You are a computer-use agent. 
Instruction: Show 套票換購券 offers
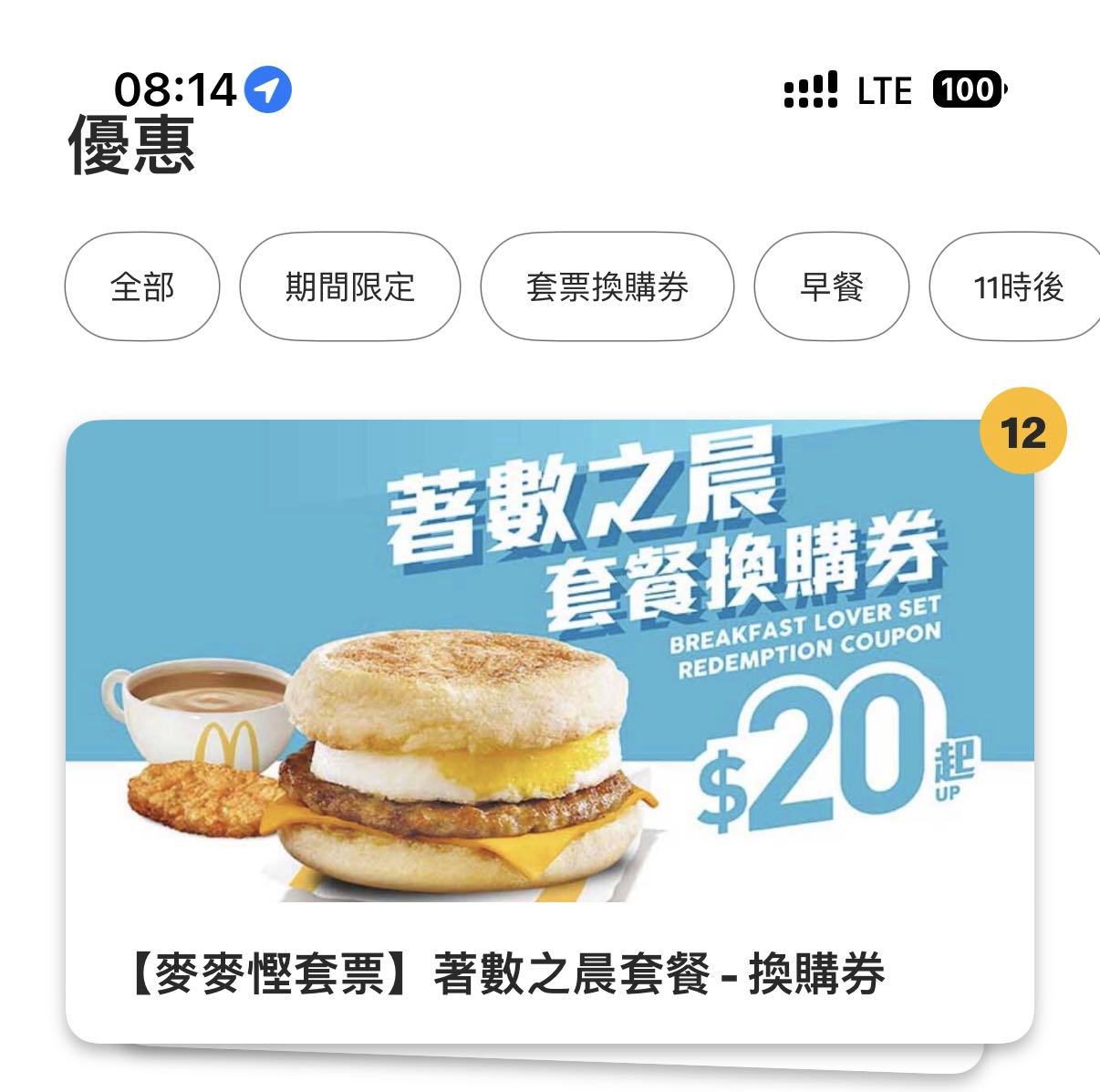[607, 287]
